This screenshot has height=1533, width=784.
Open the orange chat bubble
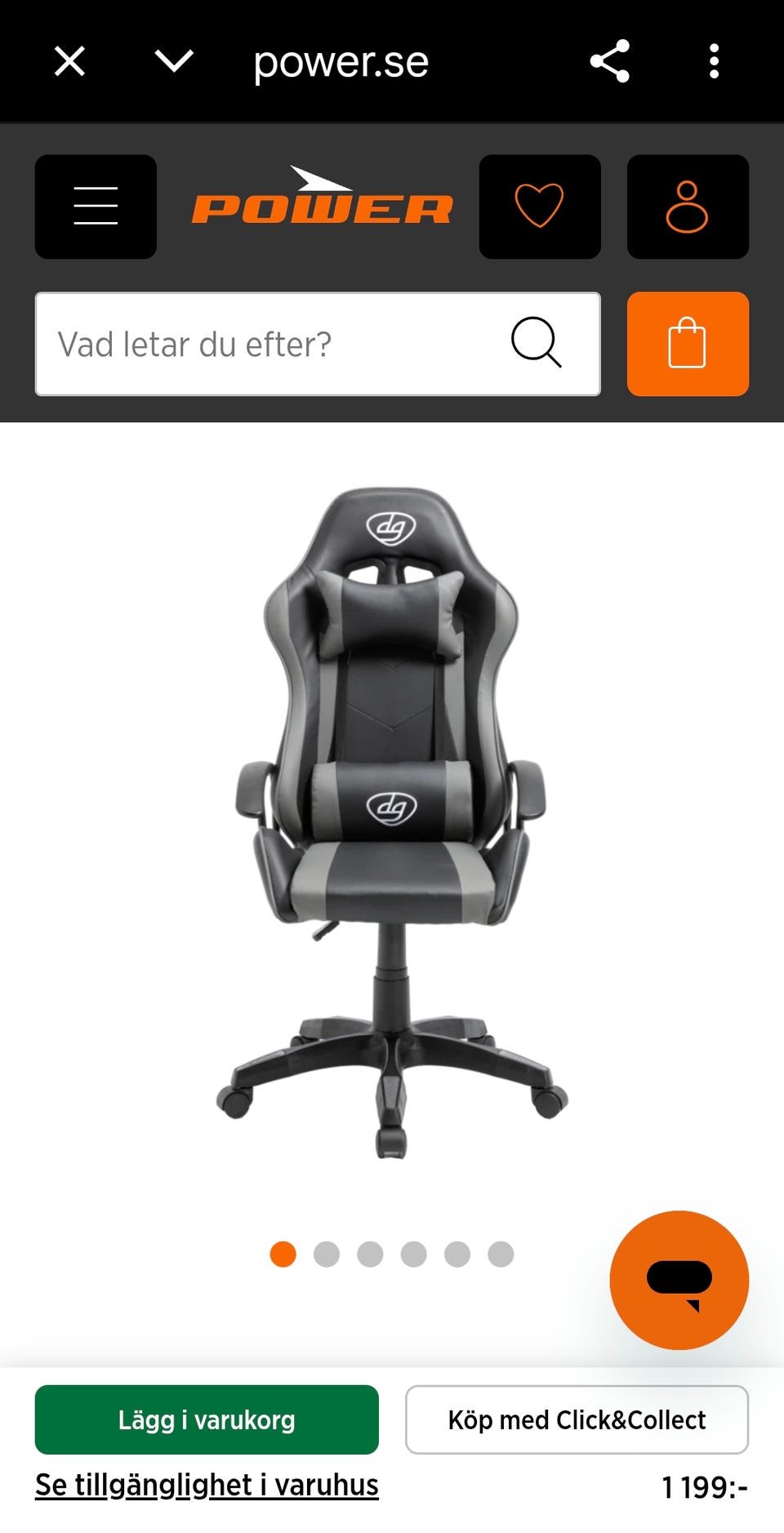pyautogui.click(x=679, y=1280)
